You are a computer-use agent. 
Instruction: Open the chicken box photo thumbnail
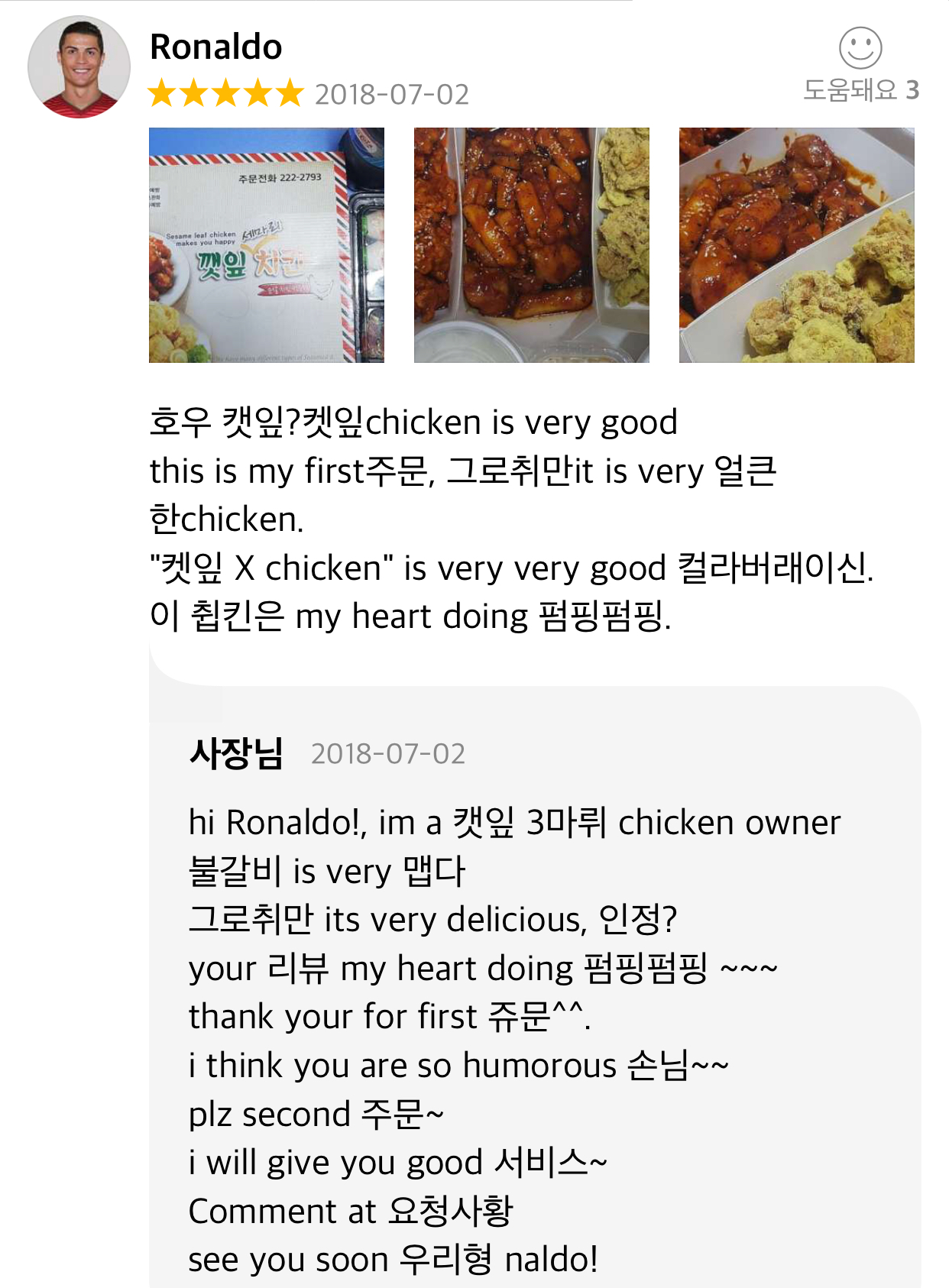click(x=267, y=245)
